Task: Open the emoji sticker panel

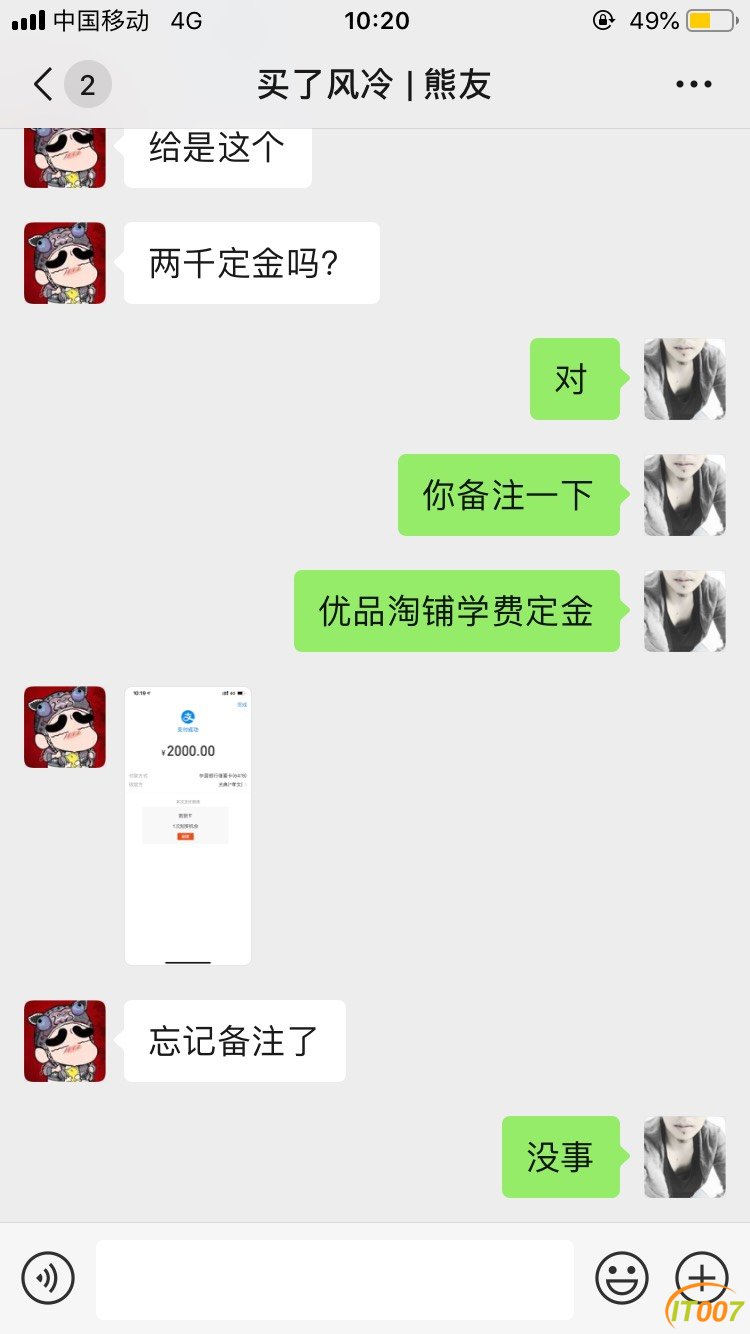Action: click(x=621, y=1278)
